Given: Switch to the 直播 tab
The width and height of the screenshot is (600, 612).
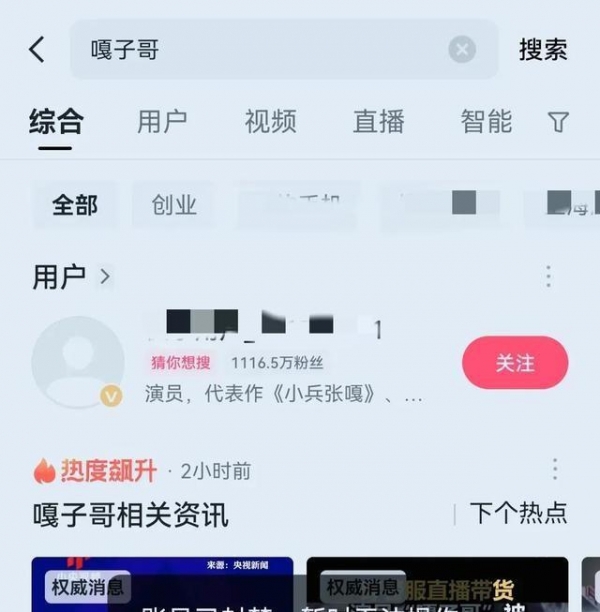Looking at the screenshot, I should pos(378,122).
